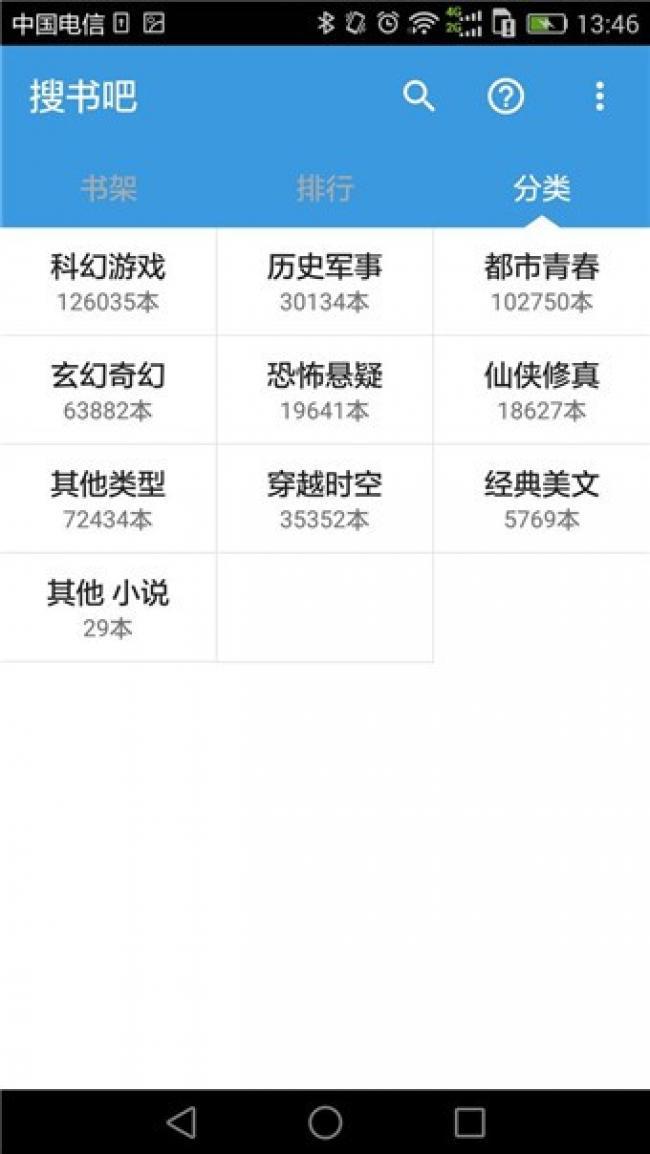The width and height of the screenshot is (650, 1154).
Task: Open the search icon in the app bar
Action: click(x=419, y=96)
